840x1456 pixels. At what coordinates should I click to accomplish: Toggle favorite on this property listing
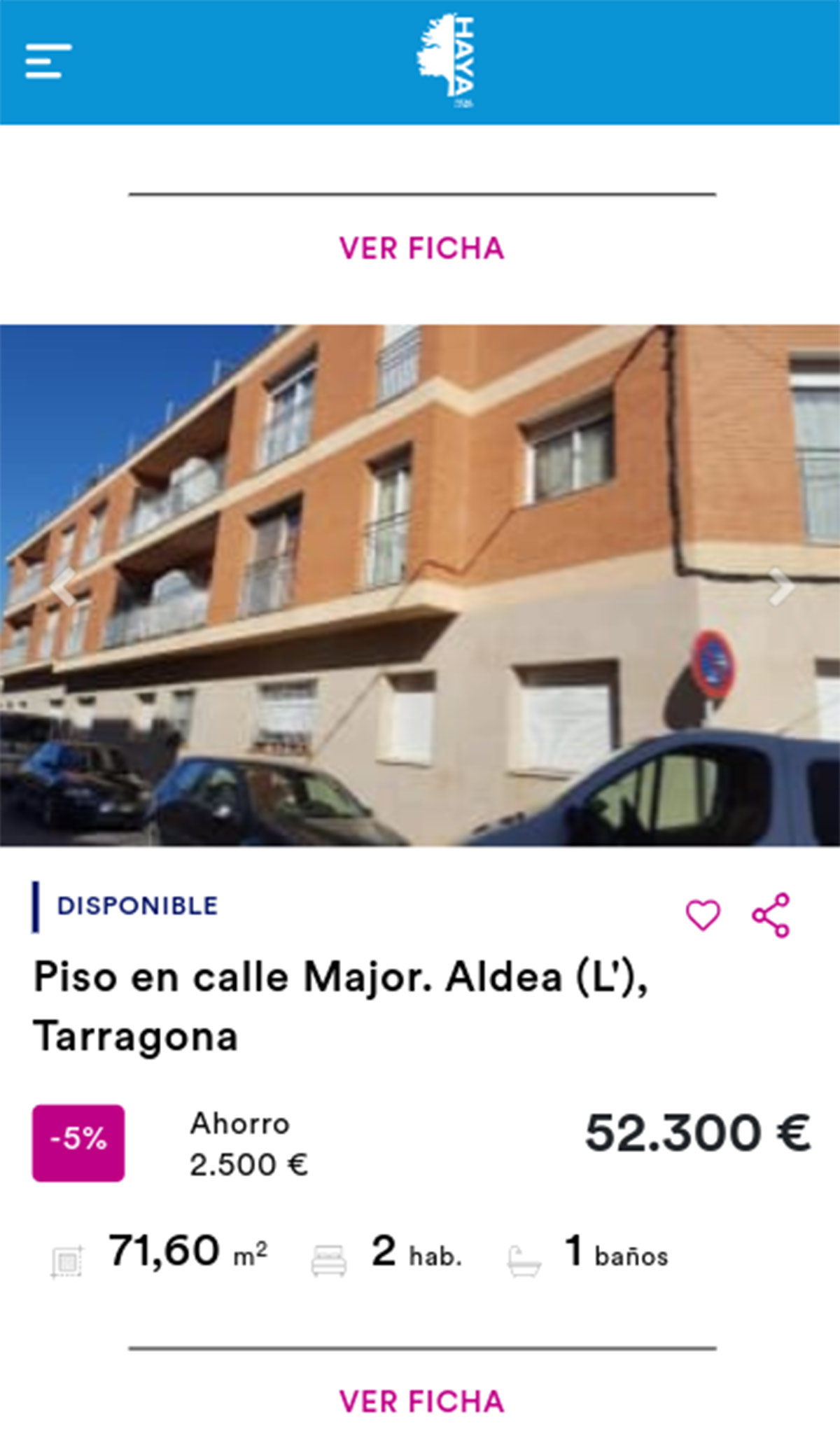[x=703, y=914]
